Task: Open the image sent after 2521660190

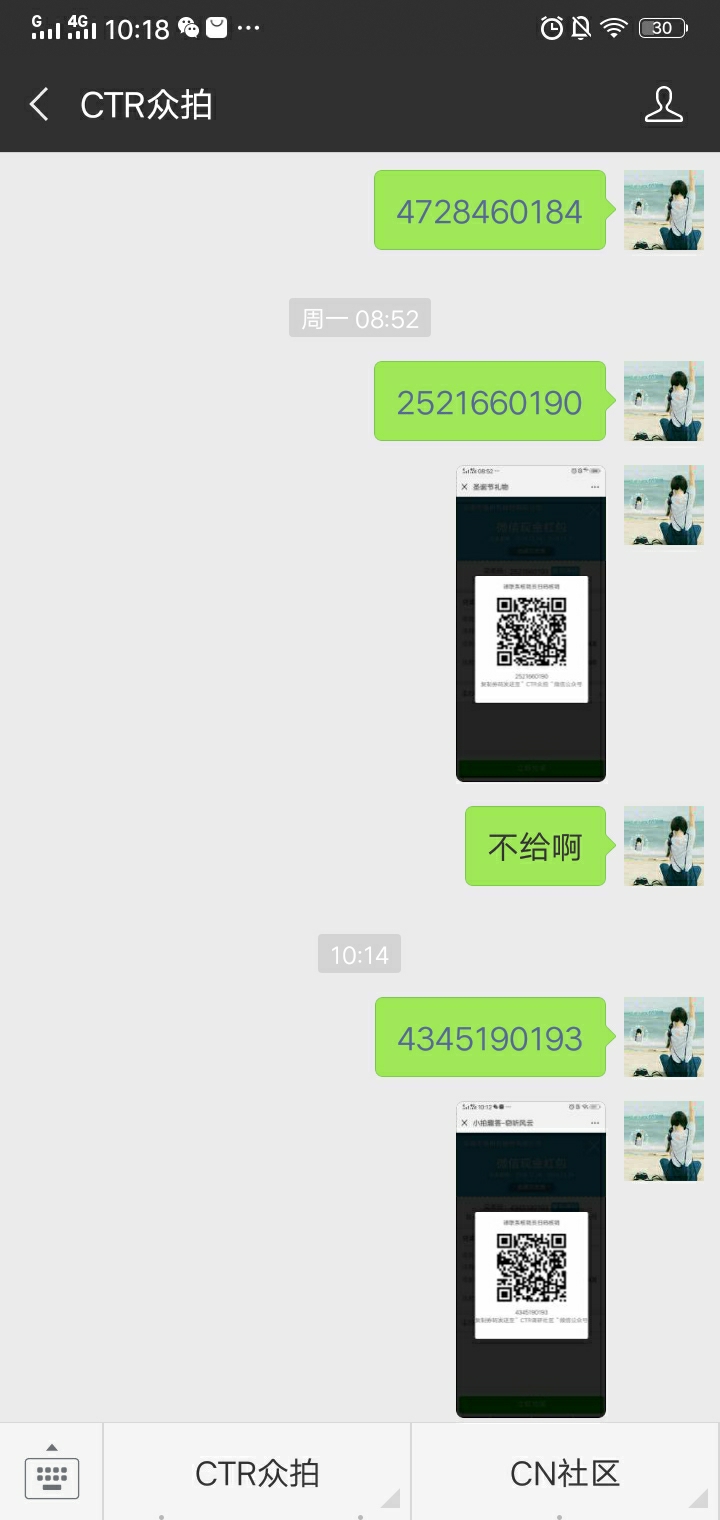Action: [x=531, y=623]
